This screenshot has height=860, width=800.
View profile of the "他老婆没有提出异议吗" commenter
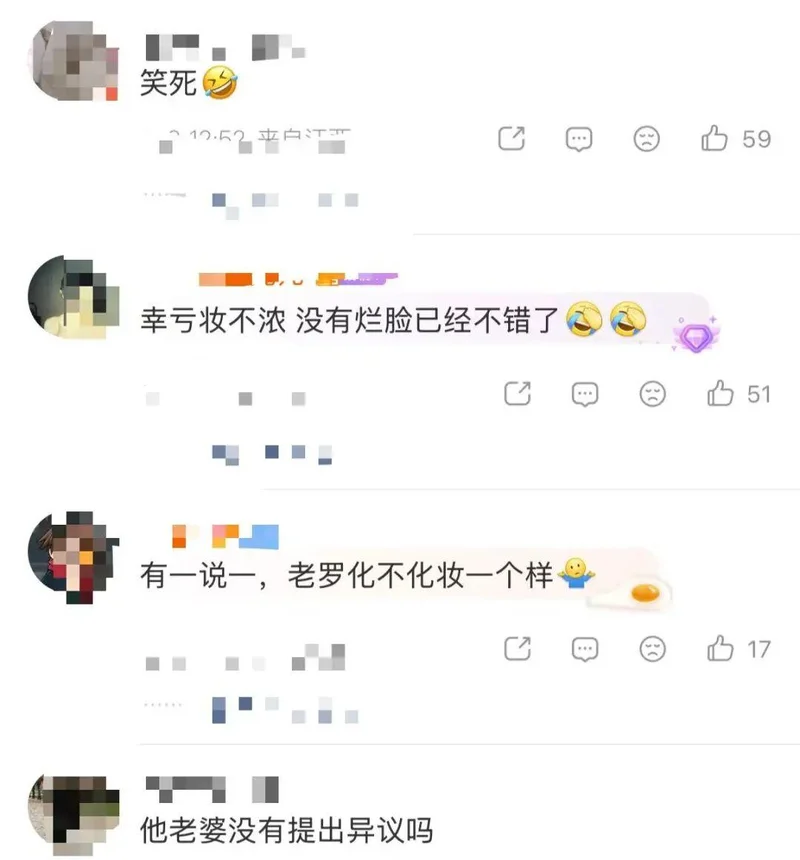[x=72, y=812]
